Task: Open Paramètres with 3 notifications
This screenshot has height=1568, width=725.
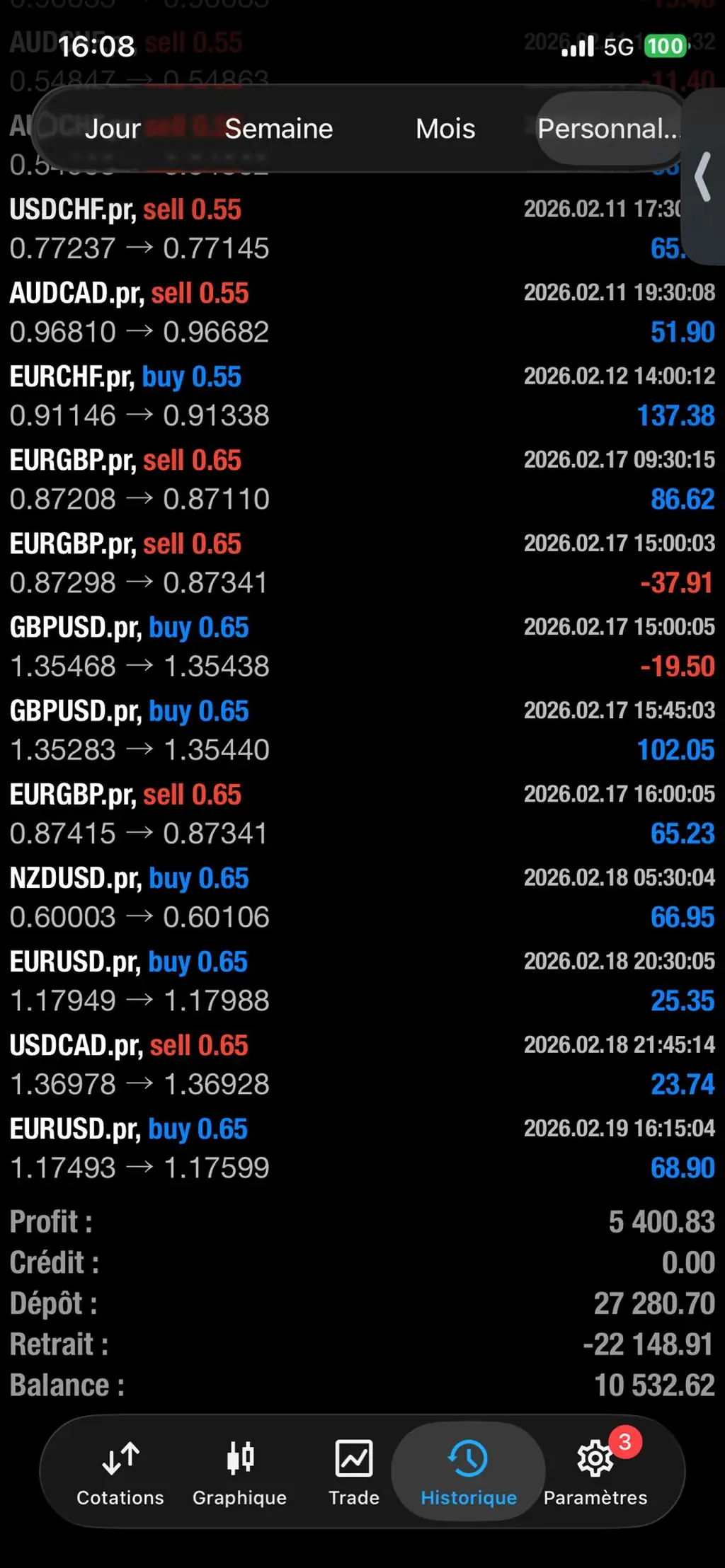Action: [595, 1472]
